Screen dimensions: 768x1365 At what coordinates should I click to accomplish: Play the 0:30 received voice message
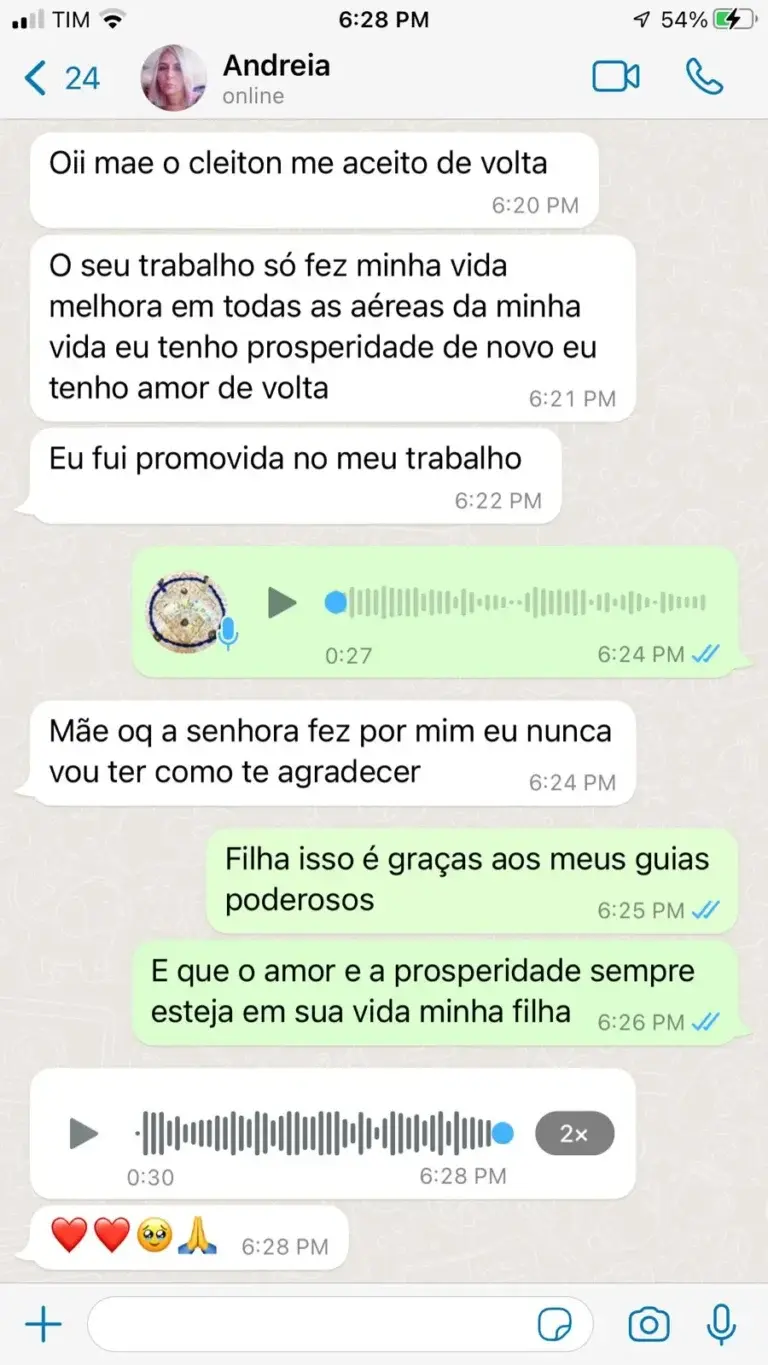(x=83, y=1134)
